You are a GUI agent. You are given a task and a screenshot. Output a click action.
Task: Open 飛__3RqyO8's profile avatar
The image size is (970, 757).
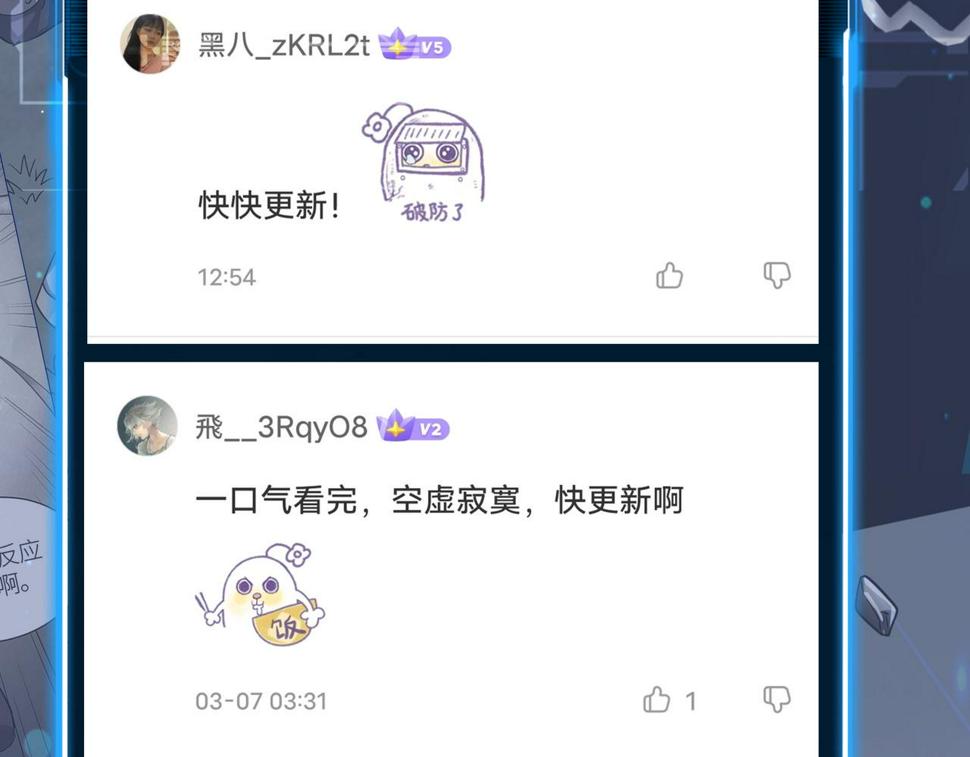148,426
